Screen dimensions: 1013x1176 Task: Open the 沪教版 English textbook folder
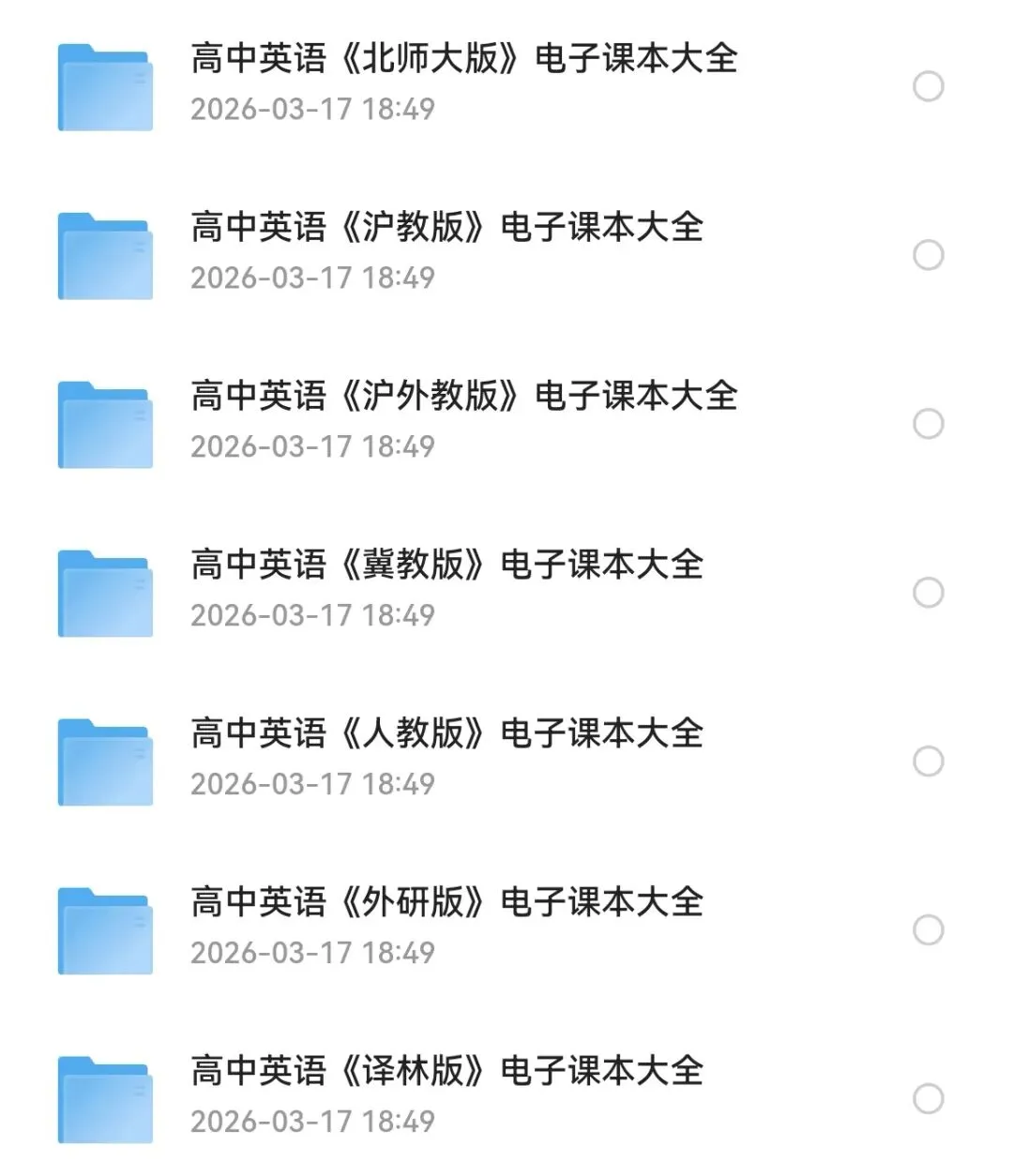pos(446,228)
